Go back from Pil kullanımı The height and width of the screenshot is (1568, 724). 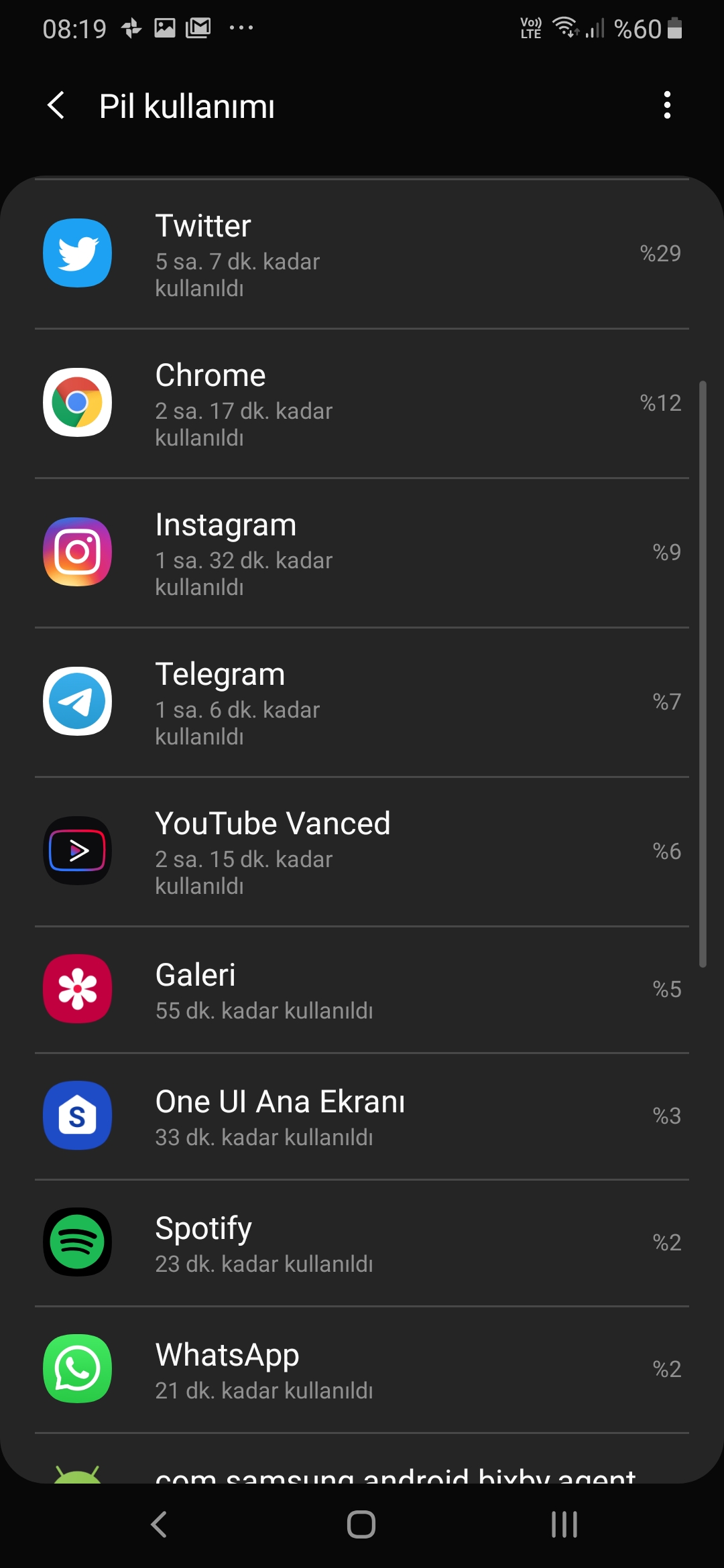57,106
